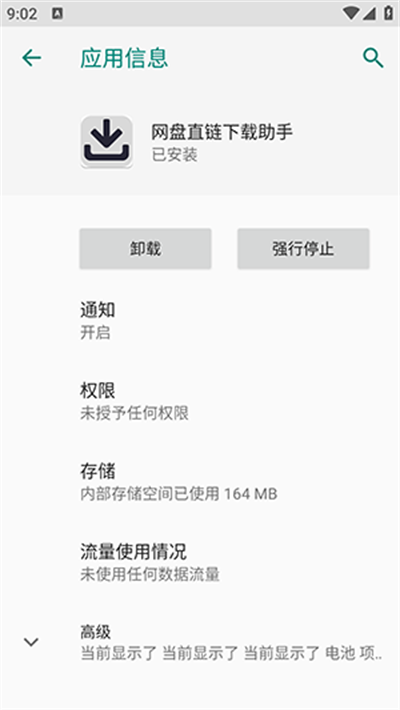Tap the 强行停止 button
The image size is (400, 710).
coord(303,249)
